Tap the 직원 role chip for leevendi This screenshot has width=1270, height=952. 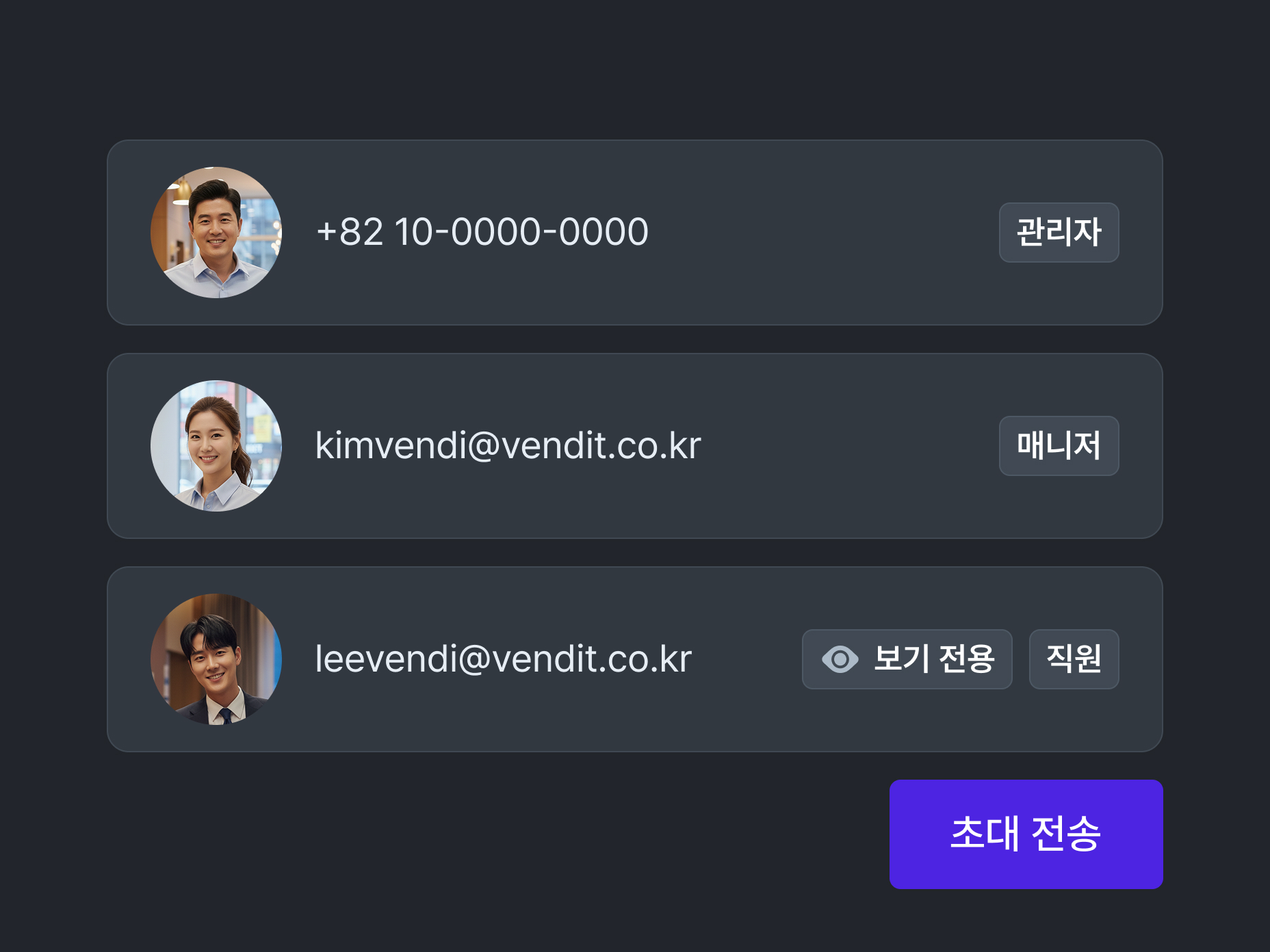[x=1074, y=659]
